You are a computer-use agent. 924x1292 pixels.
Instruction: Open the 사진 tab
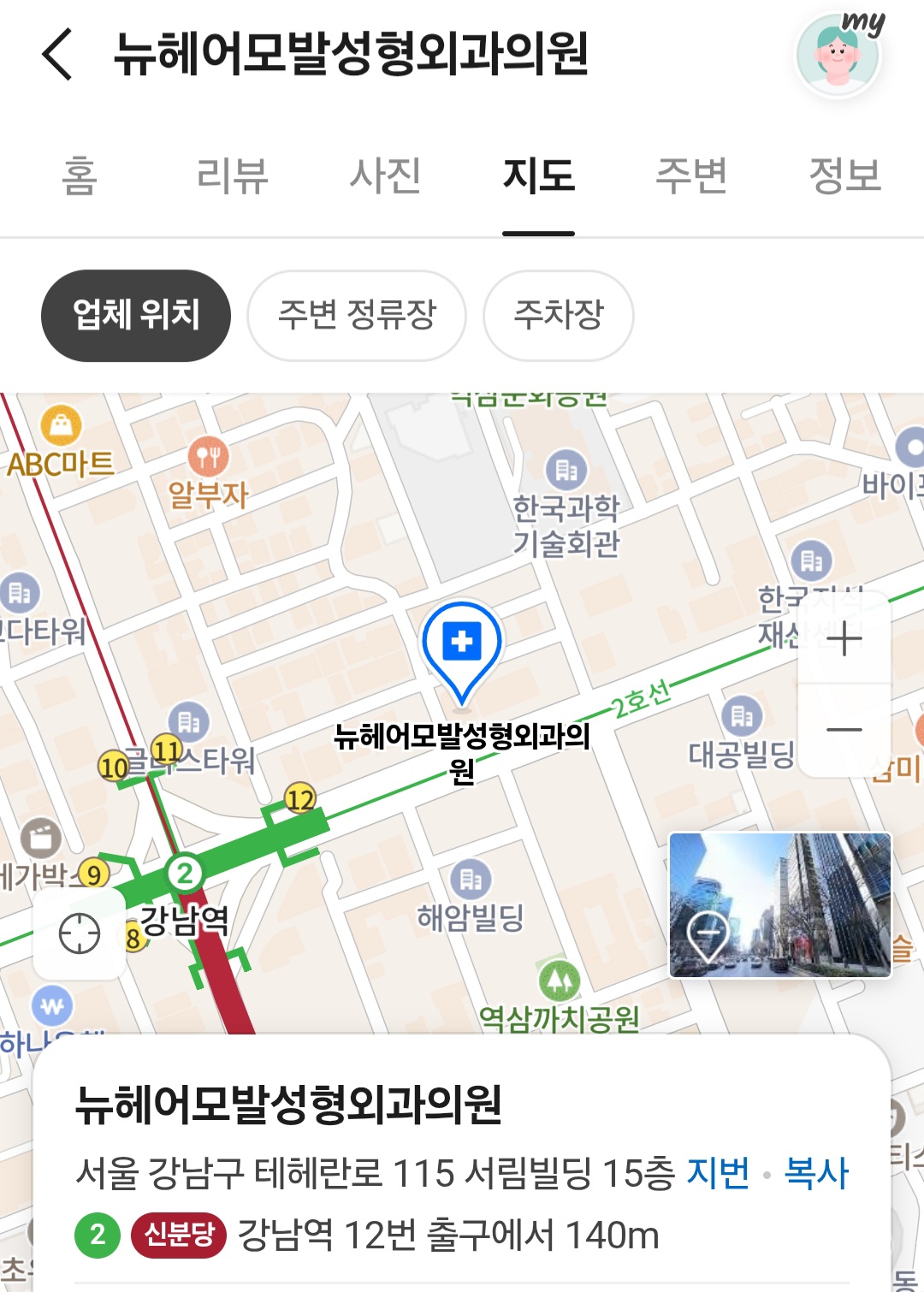point(385,175)
